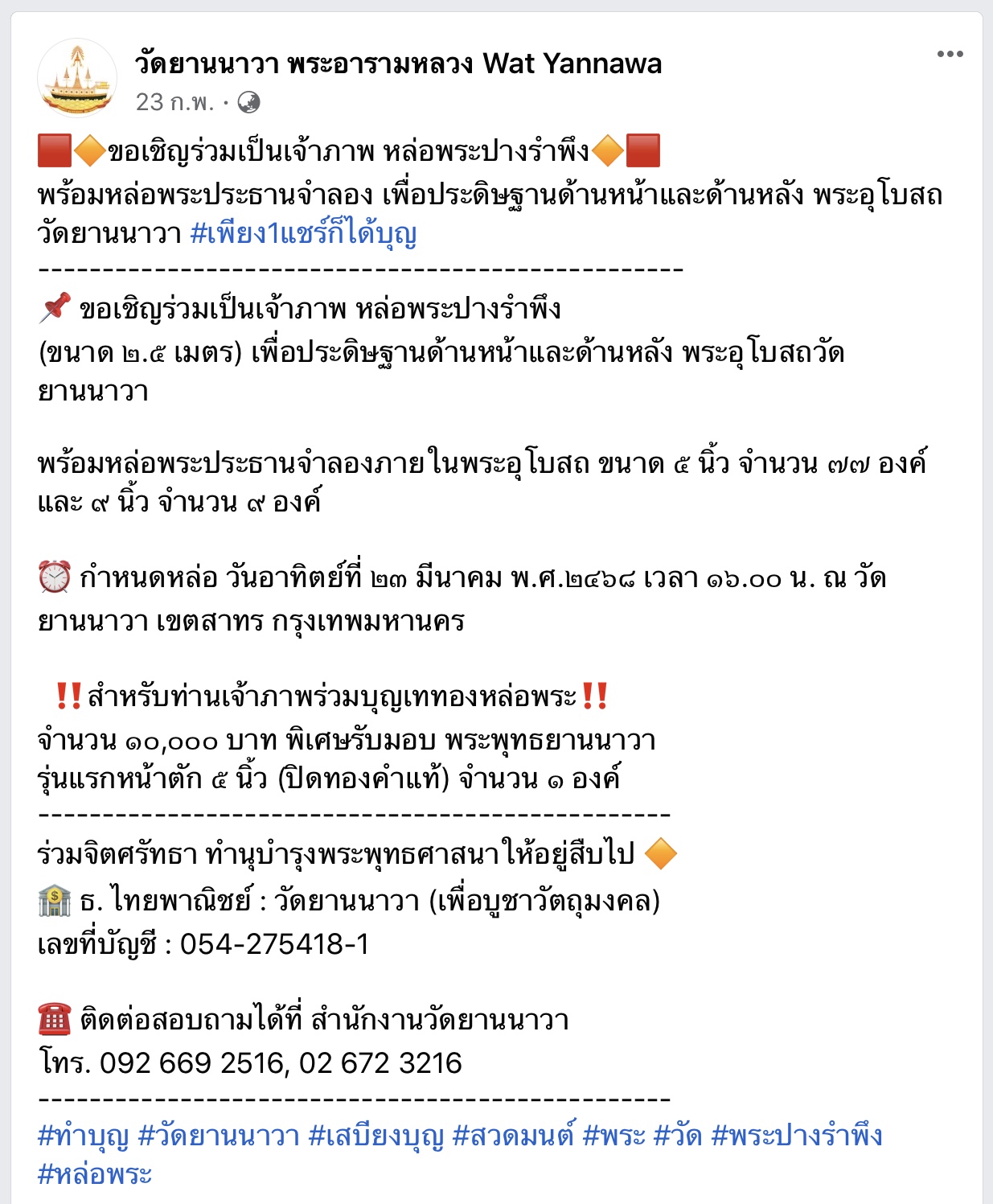Open hashtag #พระ
Image resolution: width=993 pixels, height=1204 pixels.
click(614, 1136)
